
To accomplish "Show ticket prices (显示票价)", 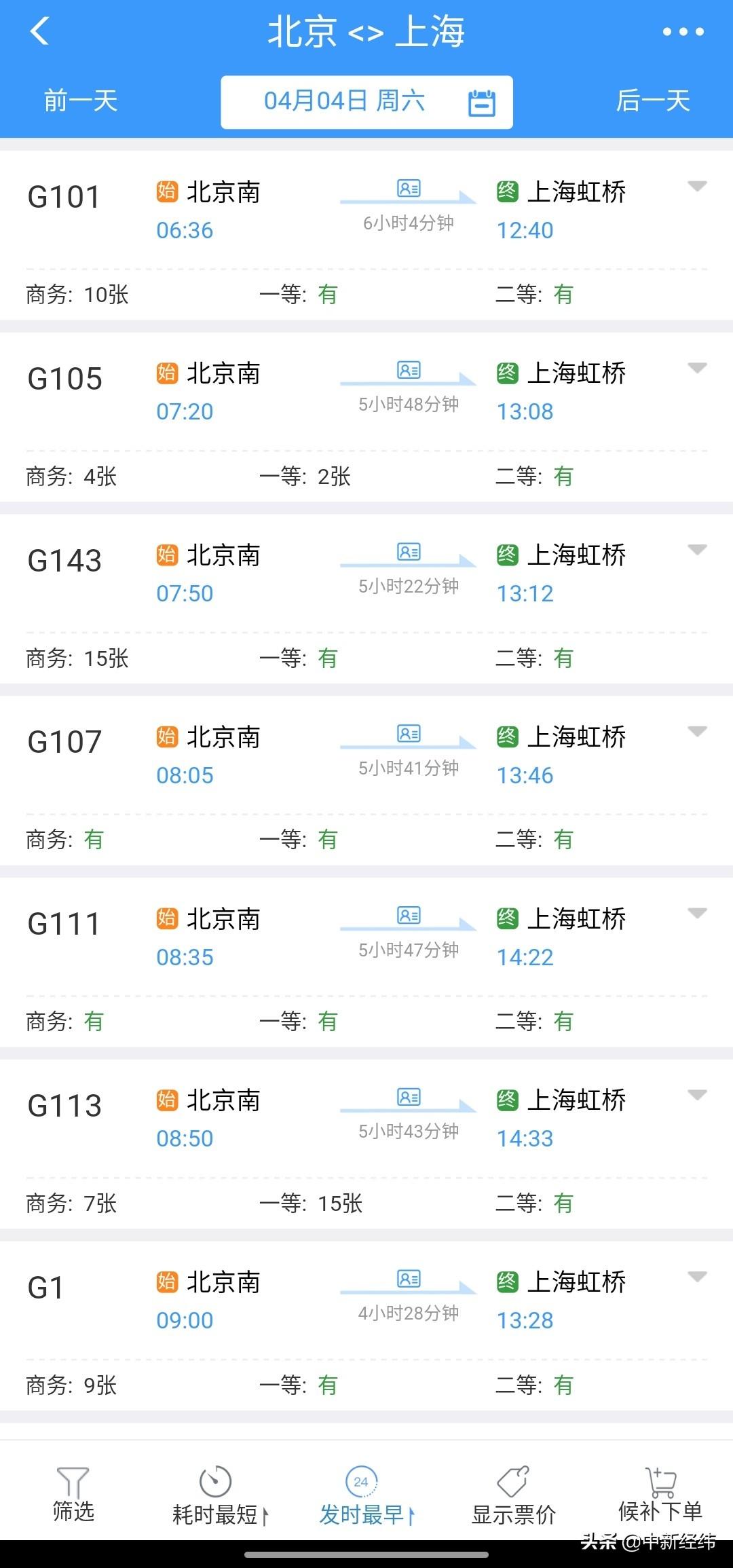I will [514, 1497].
